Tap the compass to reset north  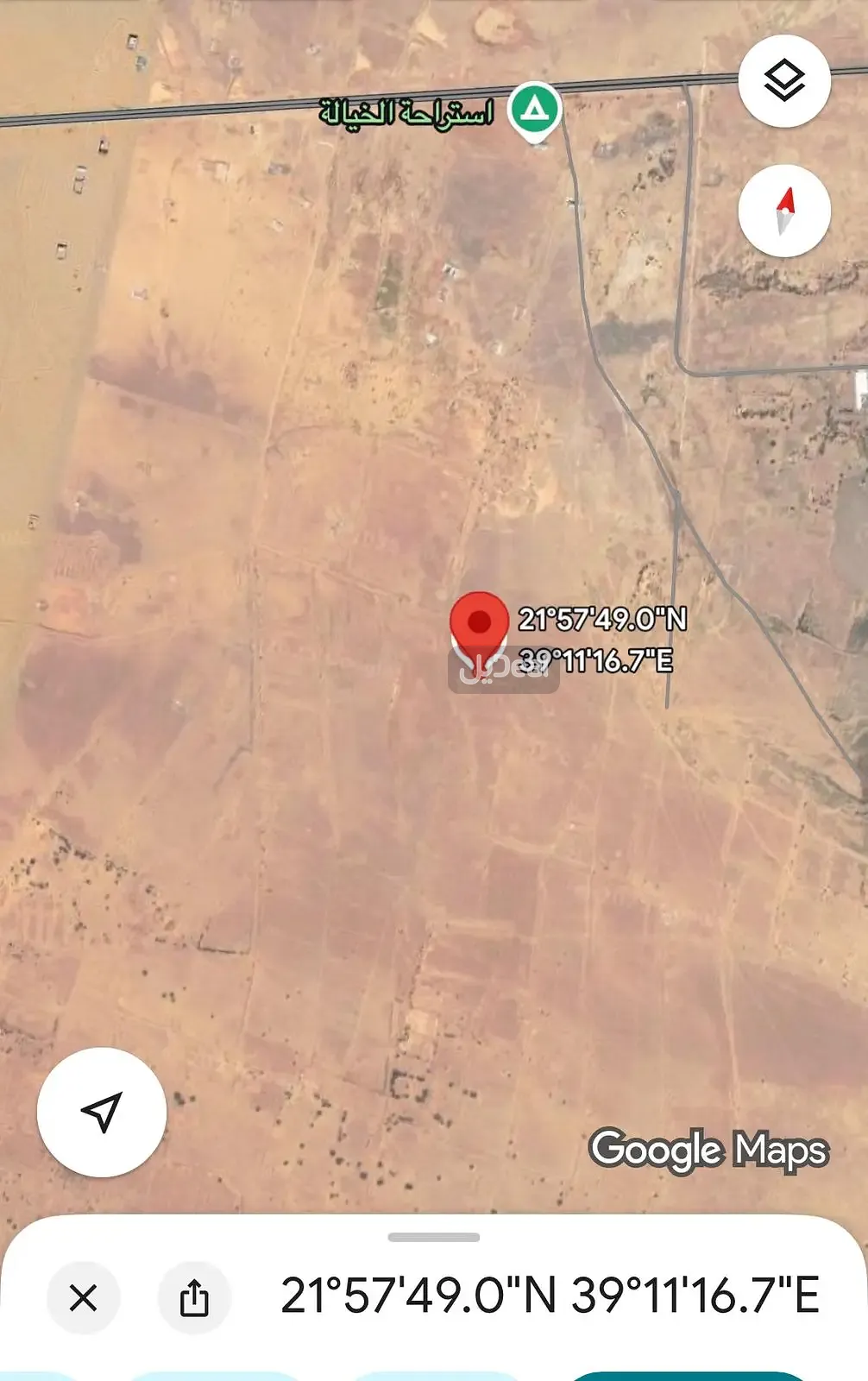pos(784,211)
